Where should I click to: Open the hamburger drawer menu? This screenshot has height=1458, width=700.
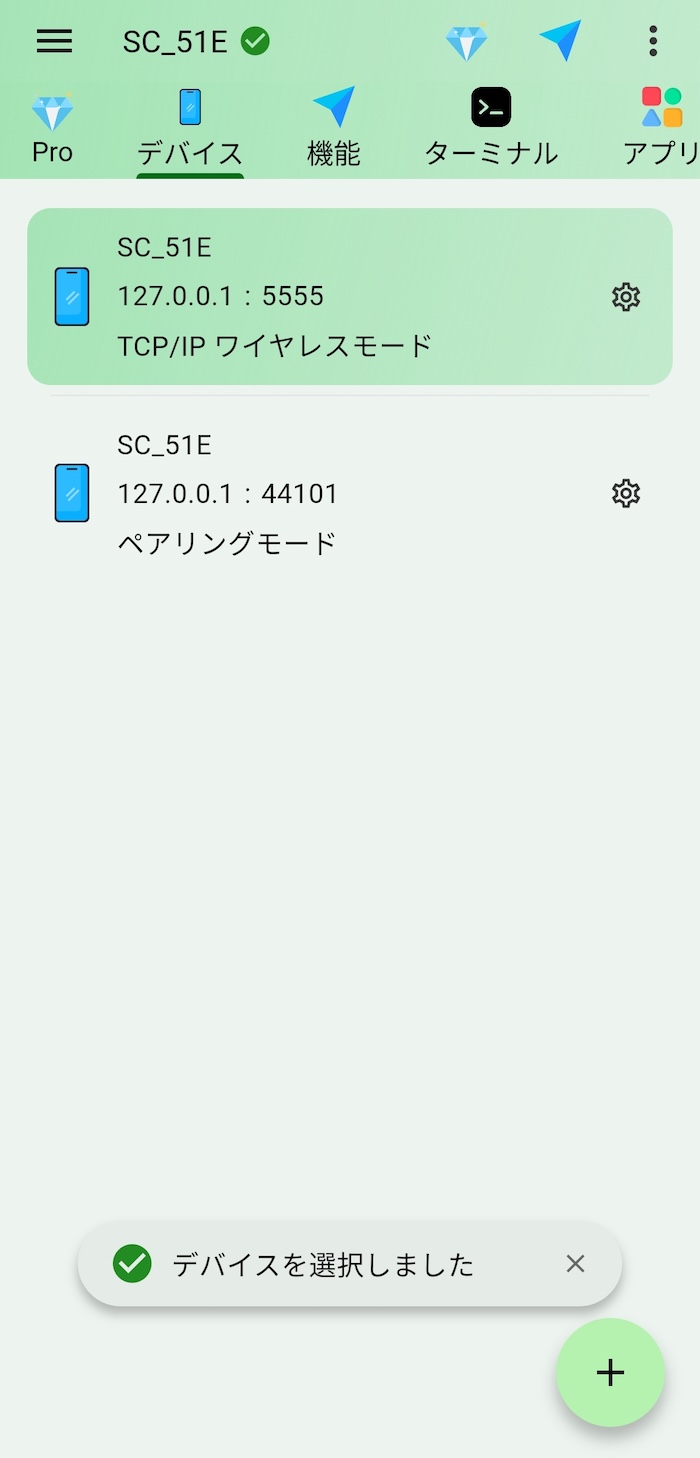pos(54,41)
